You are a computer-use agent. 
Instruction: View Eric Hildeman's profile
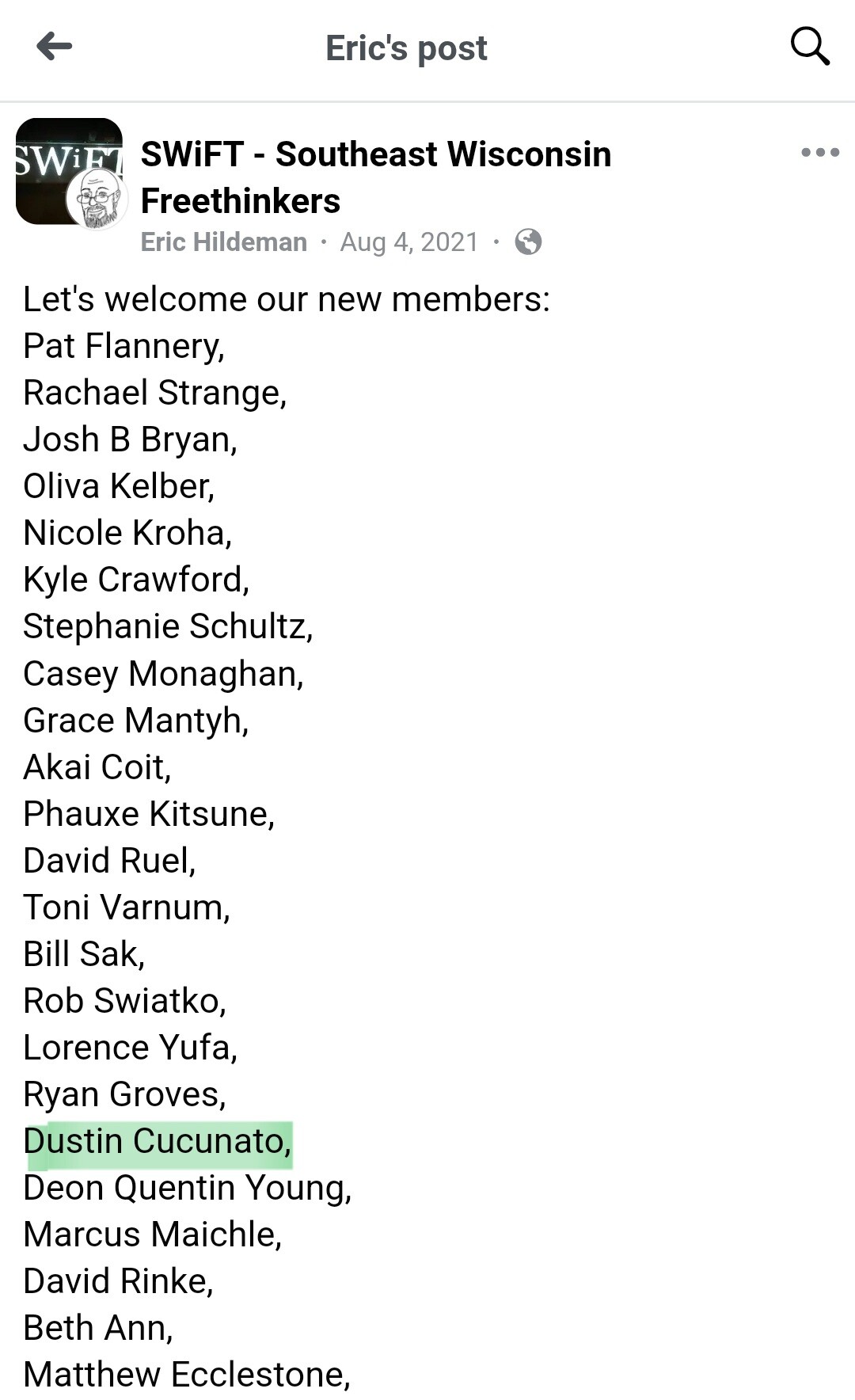coord(224,242)
